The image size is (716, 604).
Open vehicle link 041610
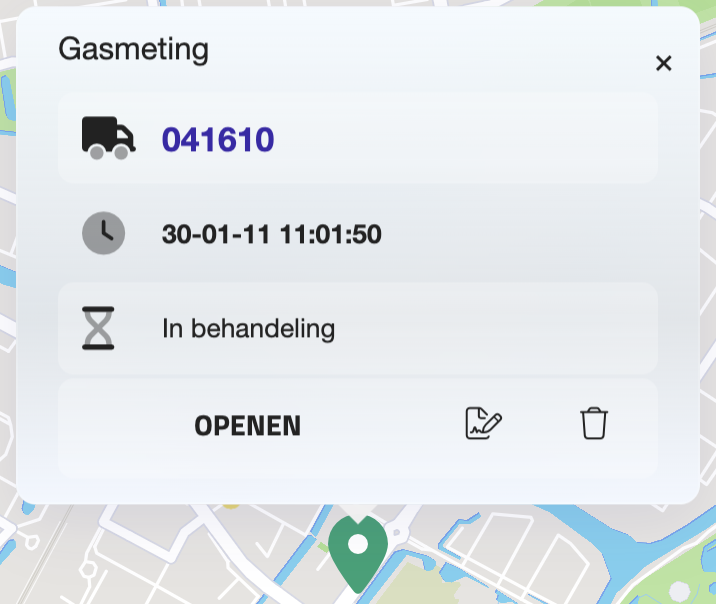[x=218, y=140]
